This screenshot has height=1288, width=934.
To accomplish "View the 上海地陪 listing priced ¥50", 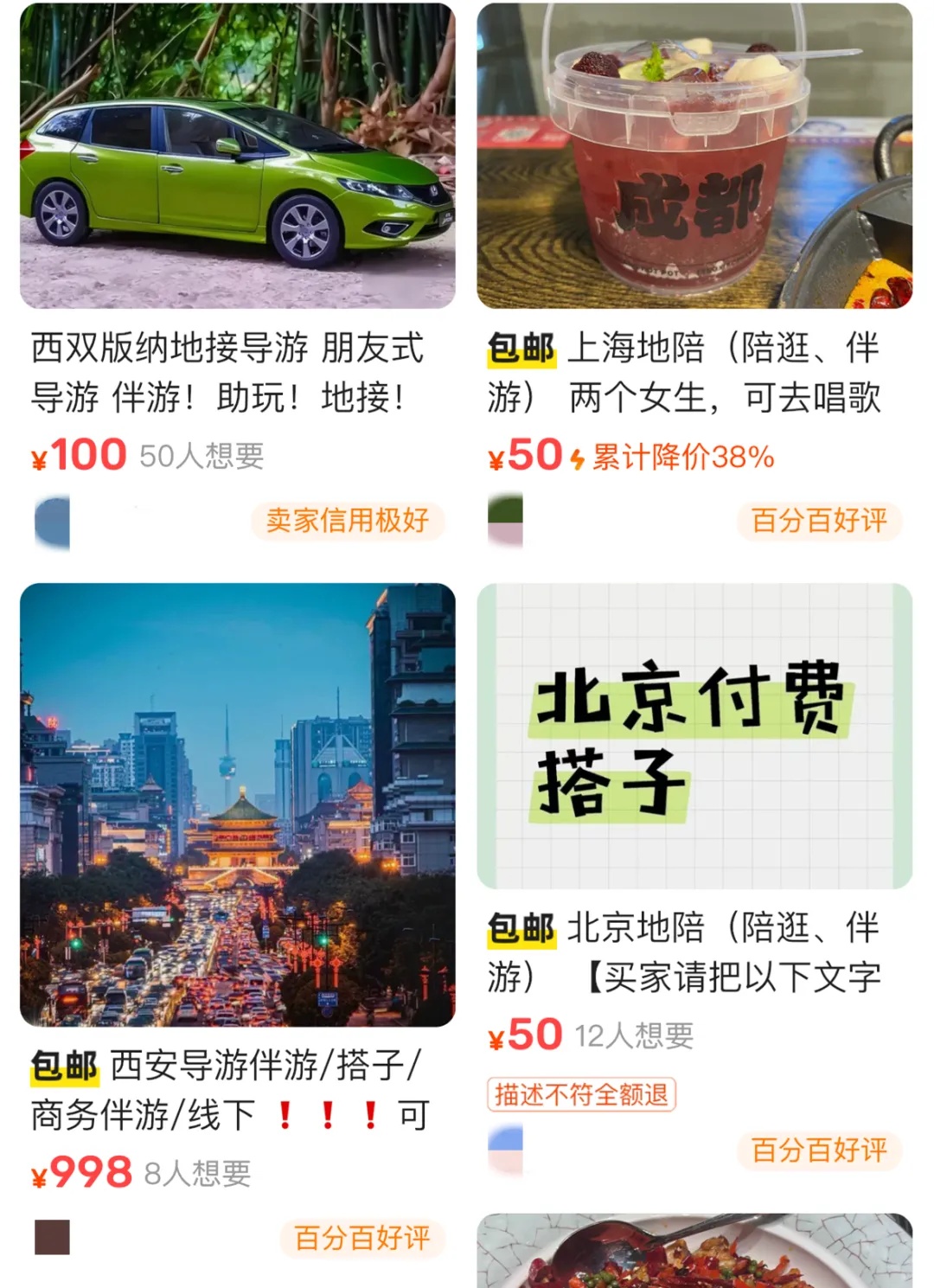I will [x=694, y=157].
